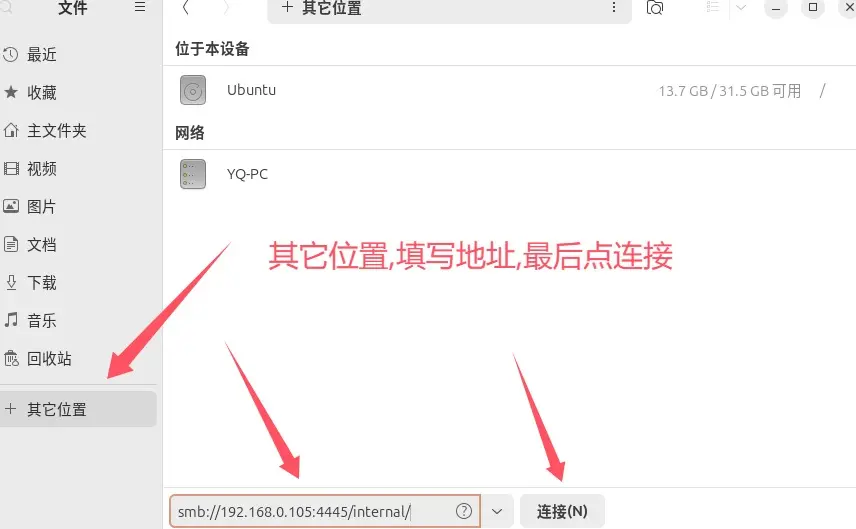This screenshot has width=856, height=529.
Task: Open the 音乐 folder in the sidebar
Action: (41, 320)
